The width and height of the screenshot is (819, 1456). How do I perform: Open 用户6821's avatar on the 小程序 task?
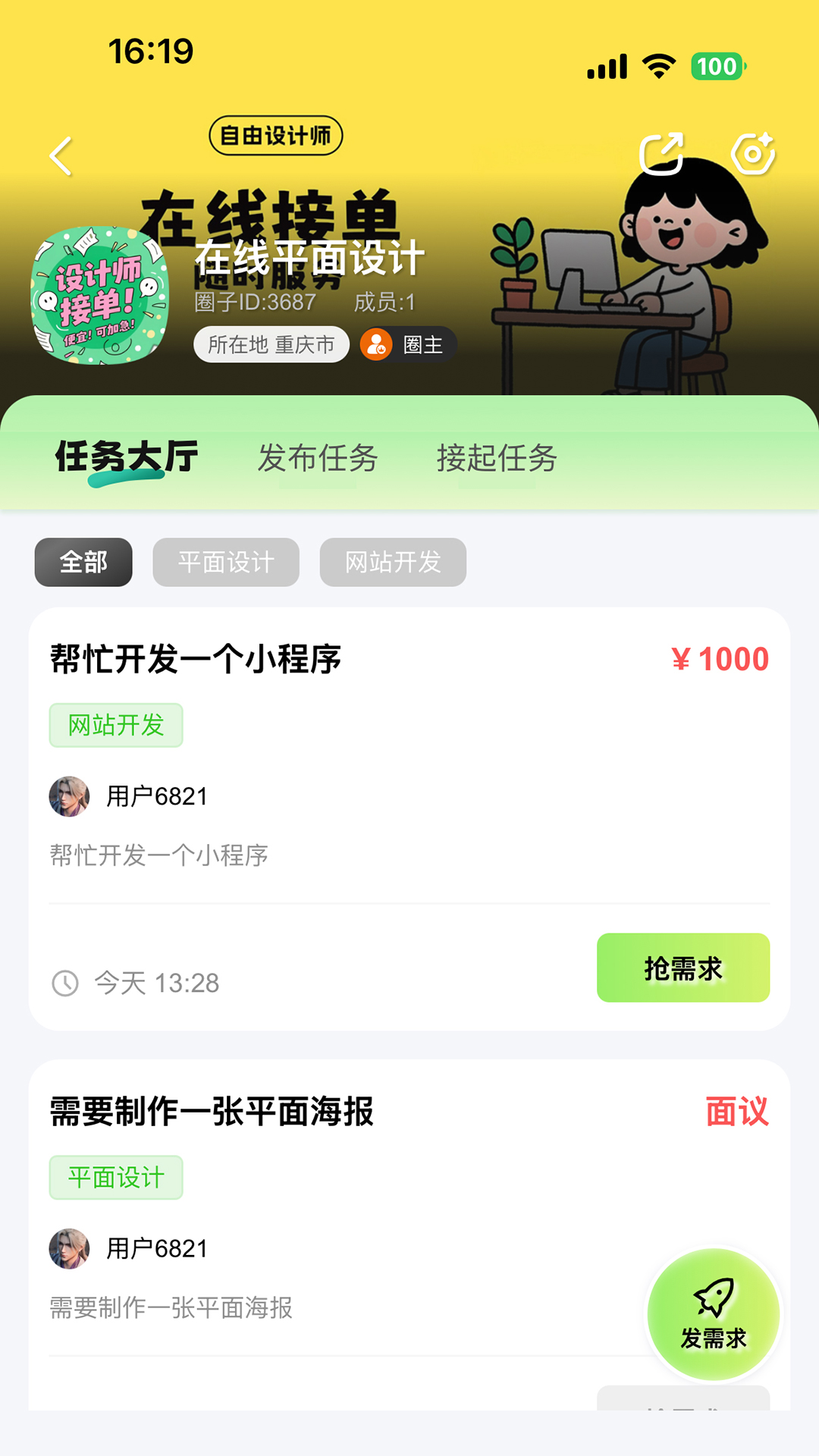pos(69,796)
